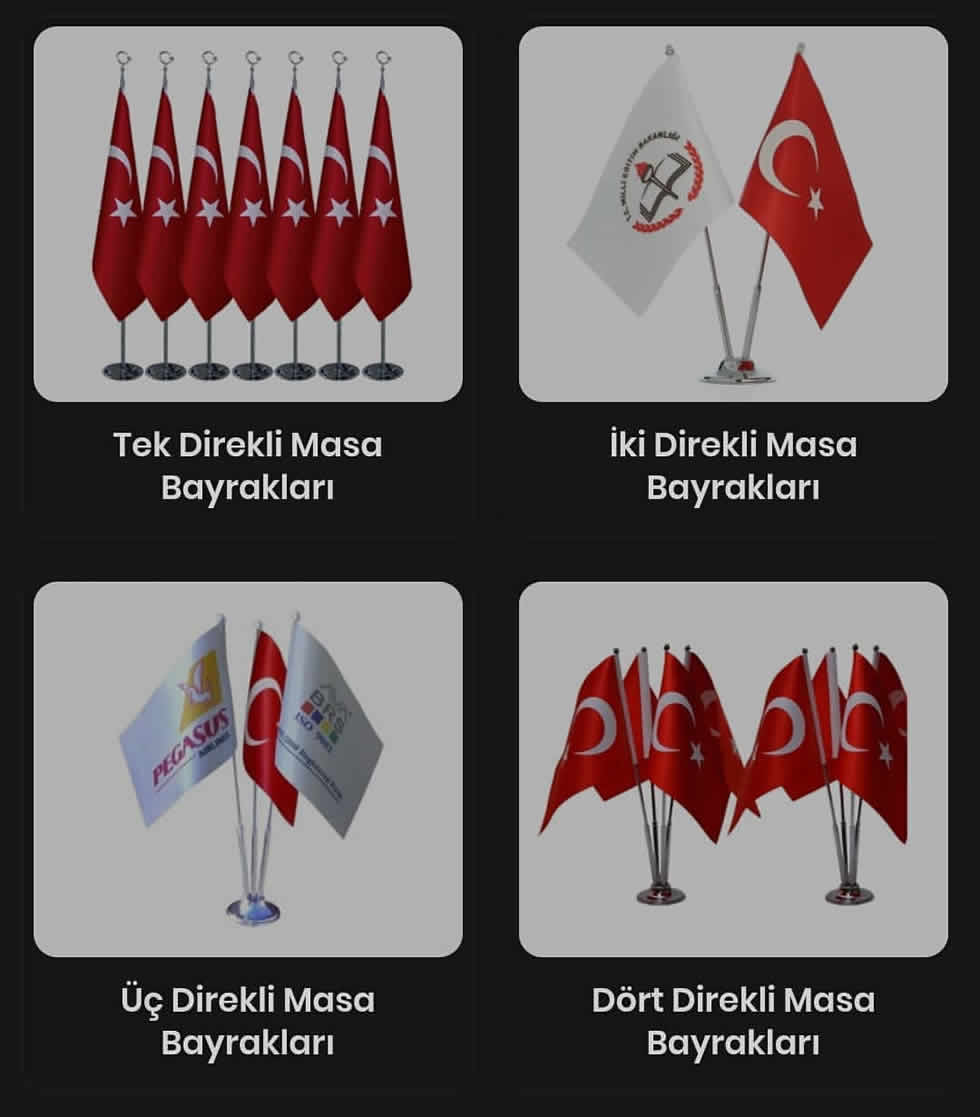This screenshot has width=980, height=1117.
Task: Select the 'Dört Direkli Masa Bayrakları' link
Action: tap(735, 1020)
